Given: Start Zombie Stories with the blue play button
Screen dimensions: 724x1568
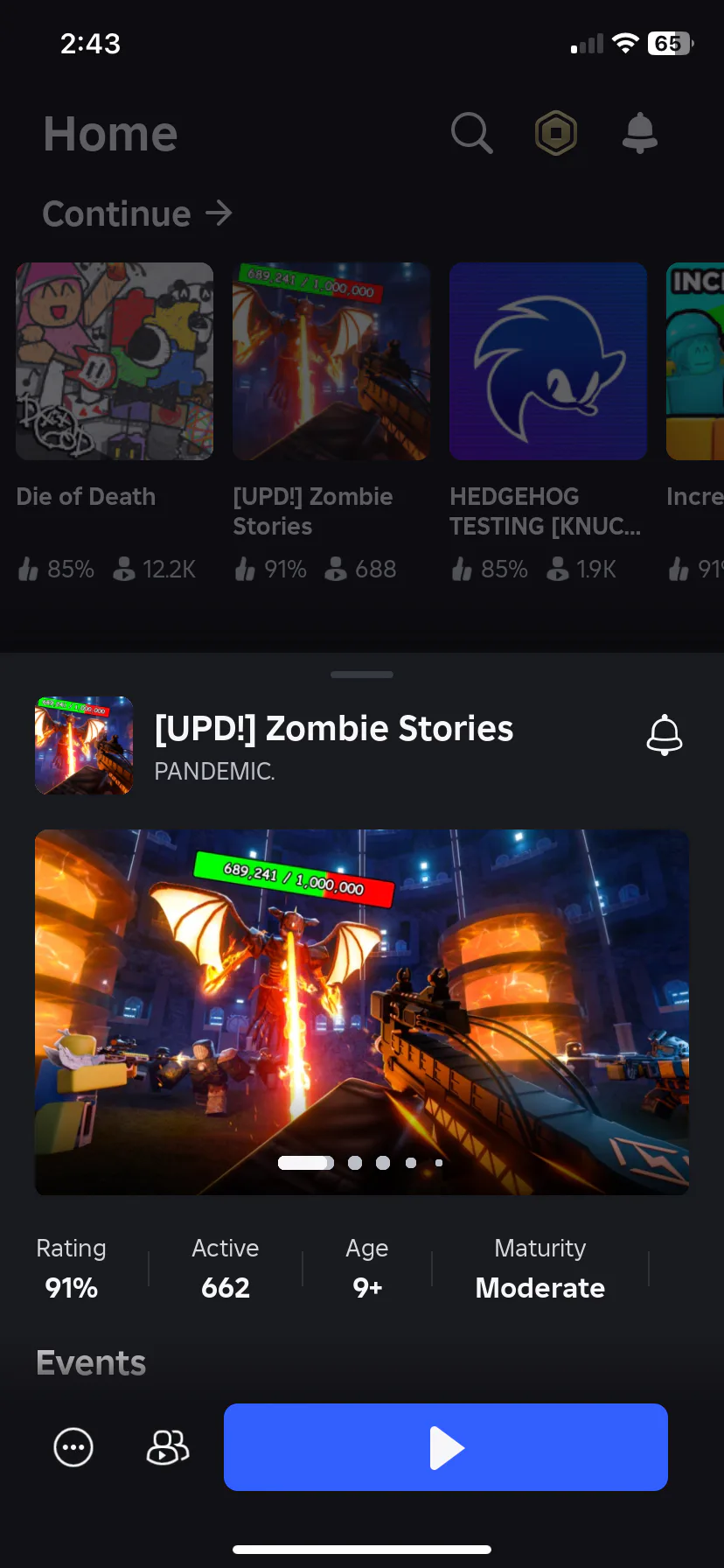Looking at the screenshot, I should [x=446, y=1447].
